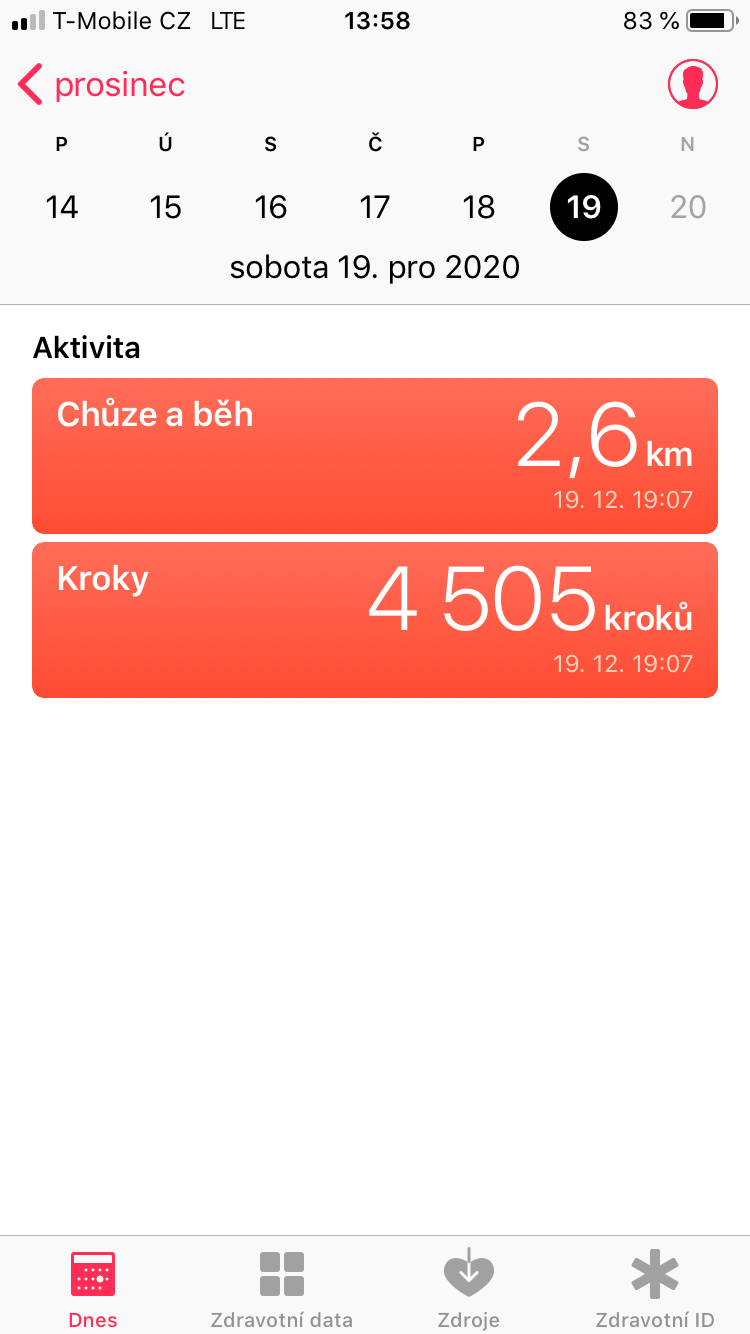Select day 14 in the calendar

click(x=62, y=207)
